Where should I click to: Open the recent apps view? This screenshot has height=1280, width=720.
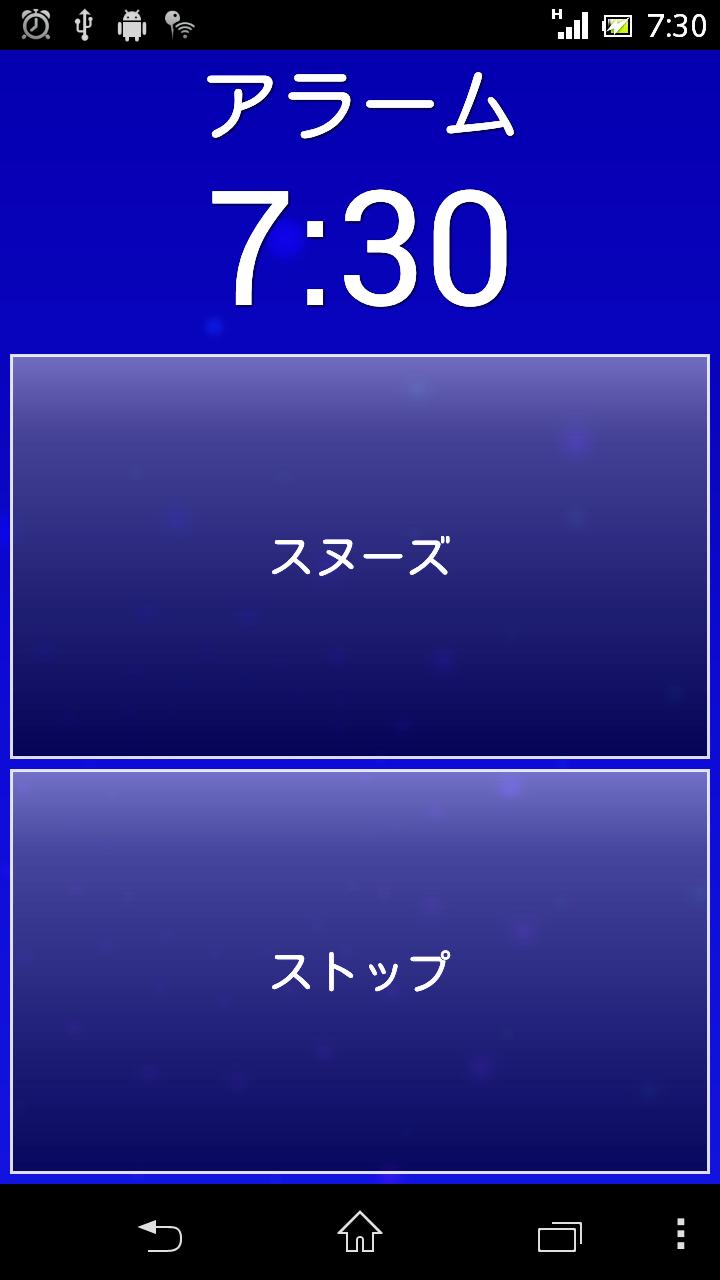click(x=559, y=1235)
